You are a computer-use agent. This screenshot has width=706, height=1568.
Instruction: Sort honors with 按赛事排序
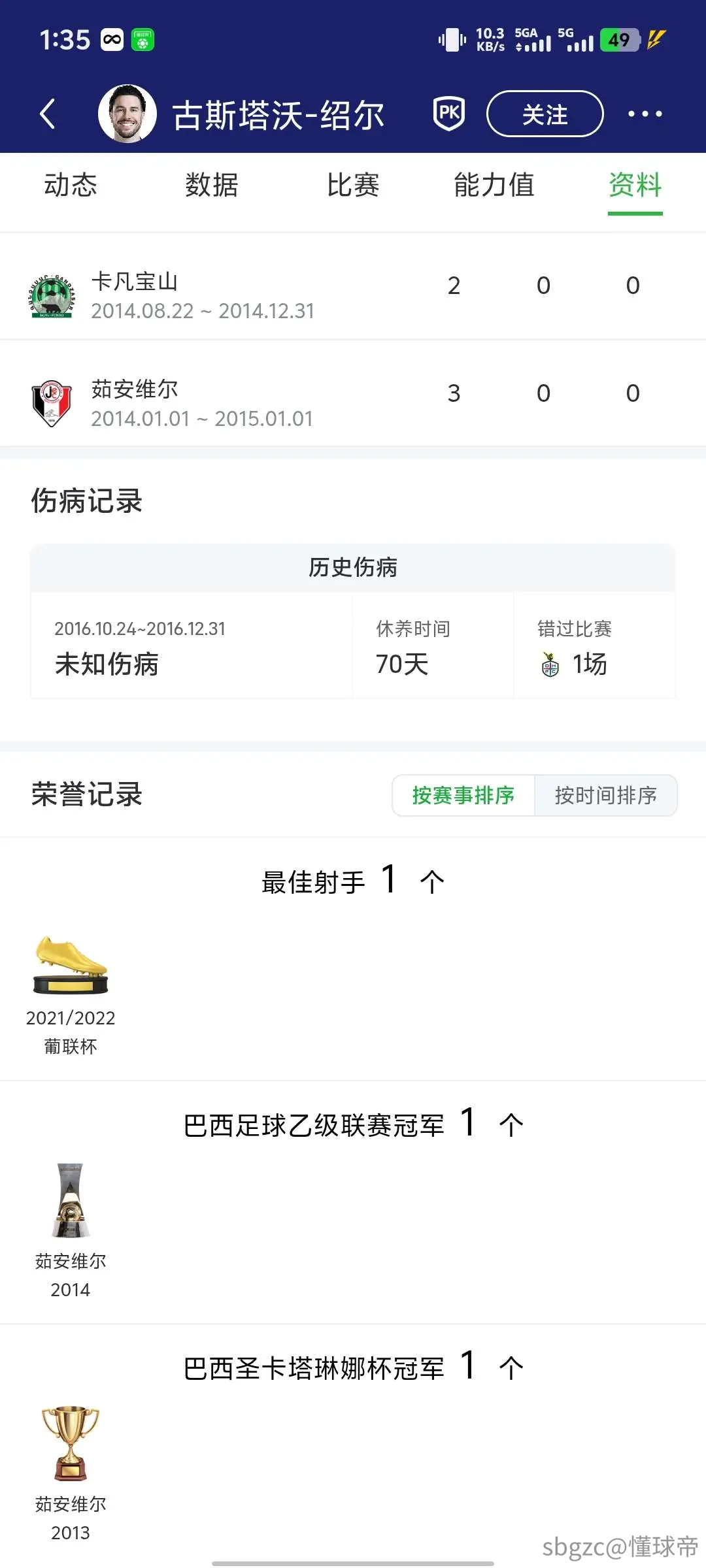tap(463, 795)
